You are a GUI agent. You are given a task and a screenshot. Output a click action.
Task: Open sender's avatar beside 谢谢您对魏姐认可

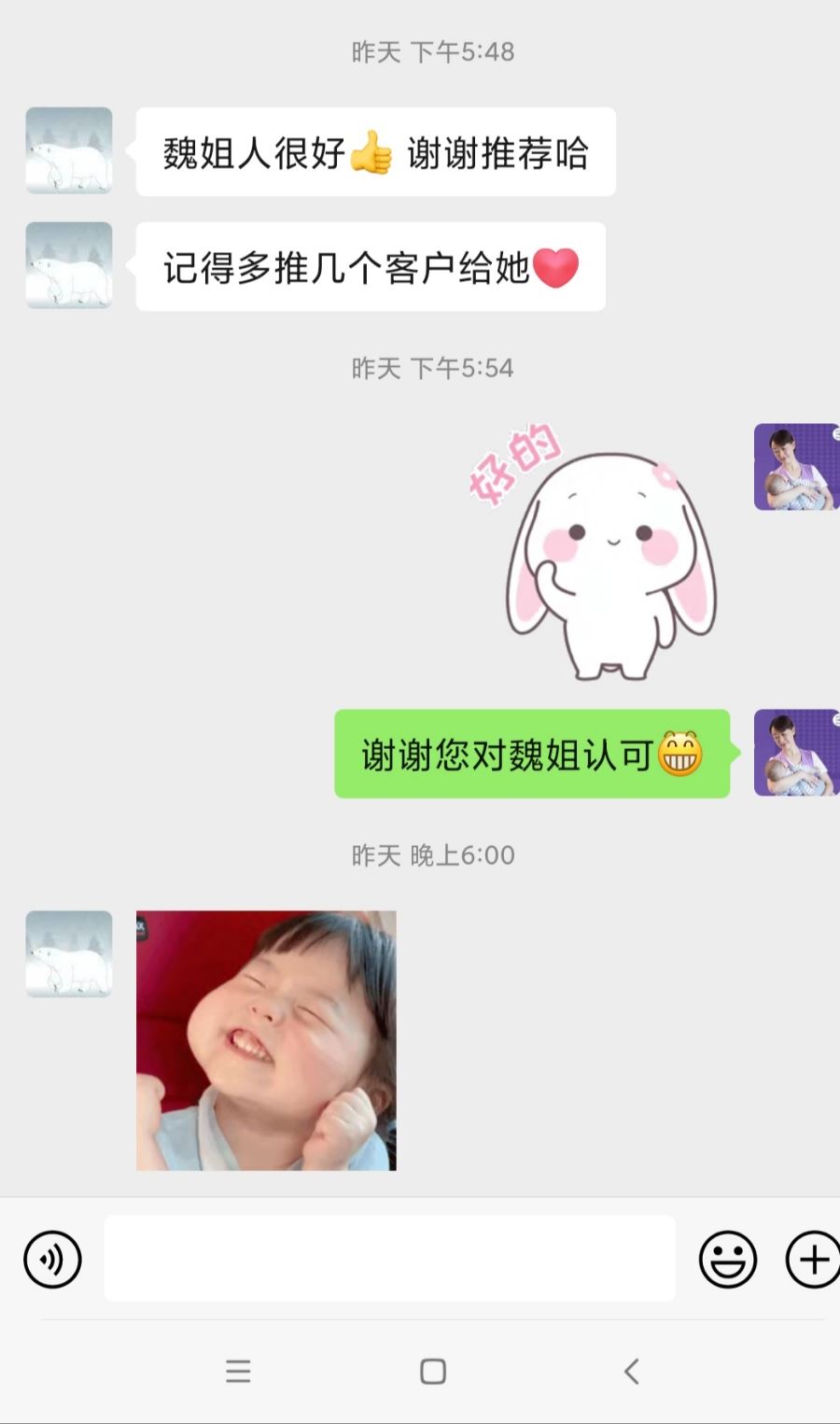coord(796,753)
